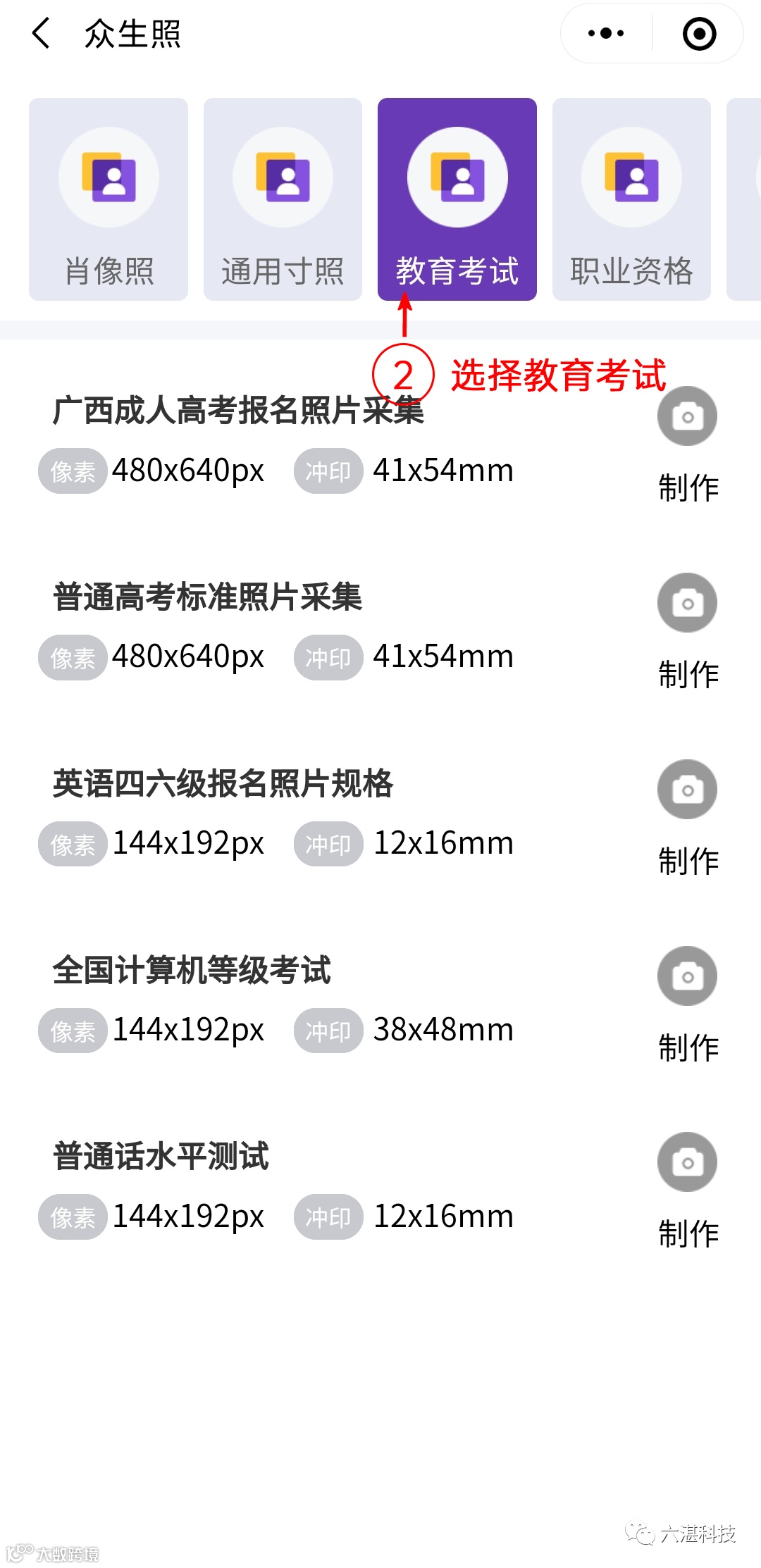Viewport: 761px width, 1568px height.
Task: Tap 制作 for 全国计算机等级考试
Action: pos(687,1004)
